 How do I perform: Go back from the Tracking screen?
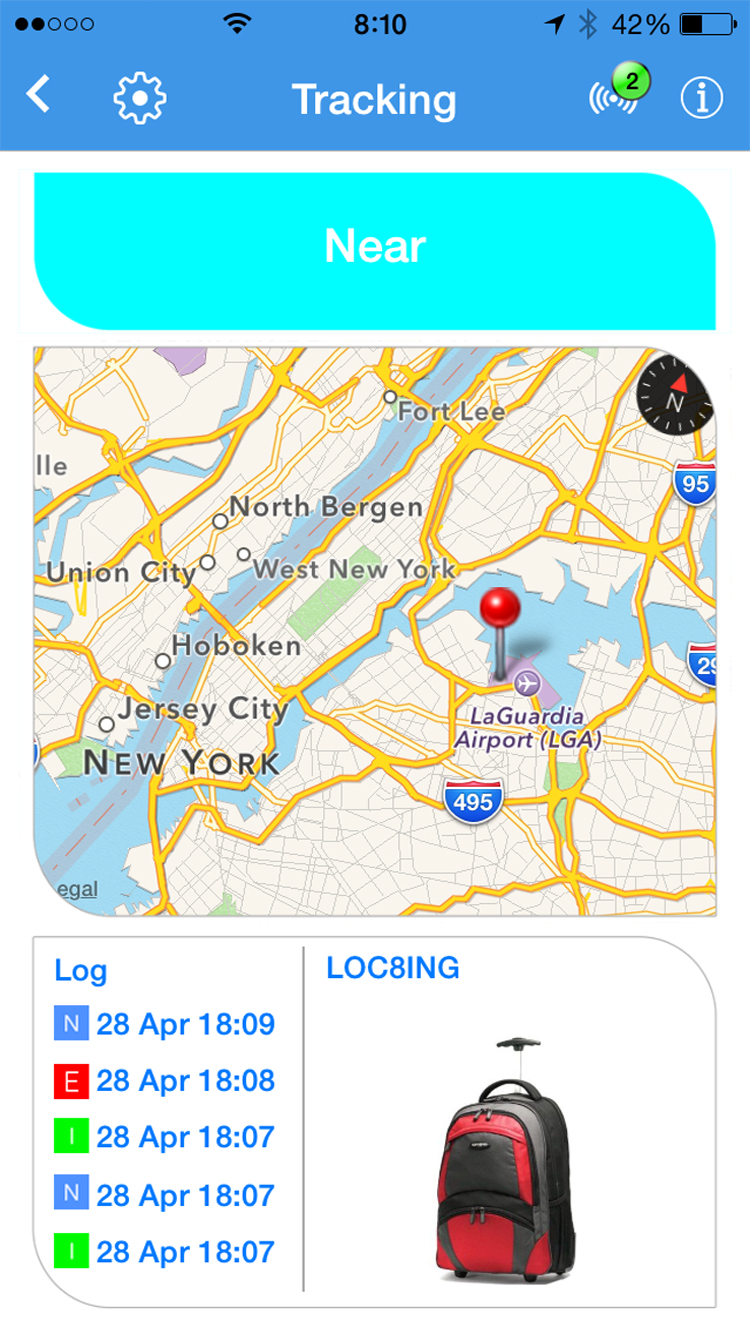(38, 96)
